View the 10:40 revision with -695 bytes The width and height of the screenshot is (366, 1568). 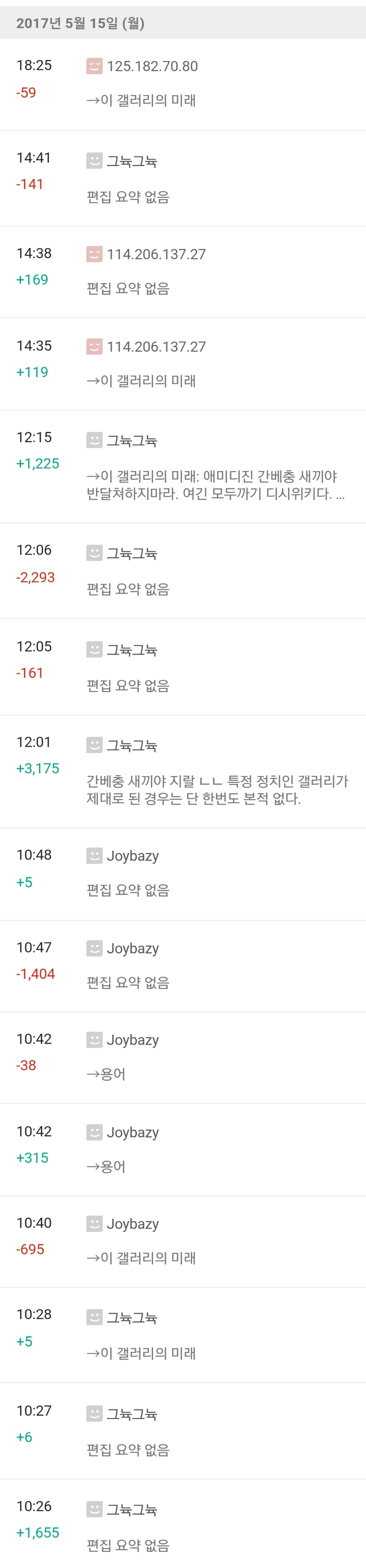(183, 1240)
